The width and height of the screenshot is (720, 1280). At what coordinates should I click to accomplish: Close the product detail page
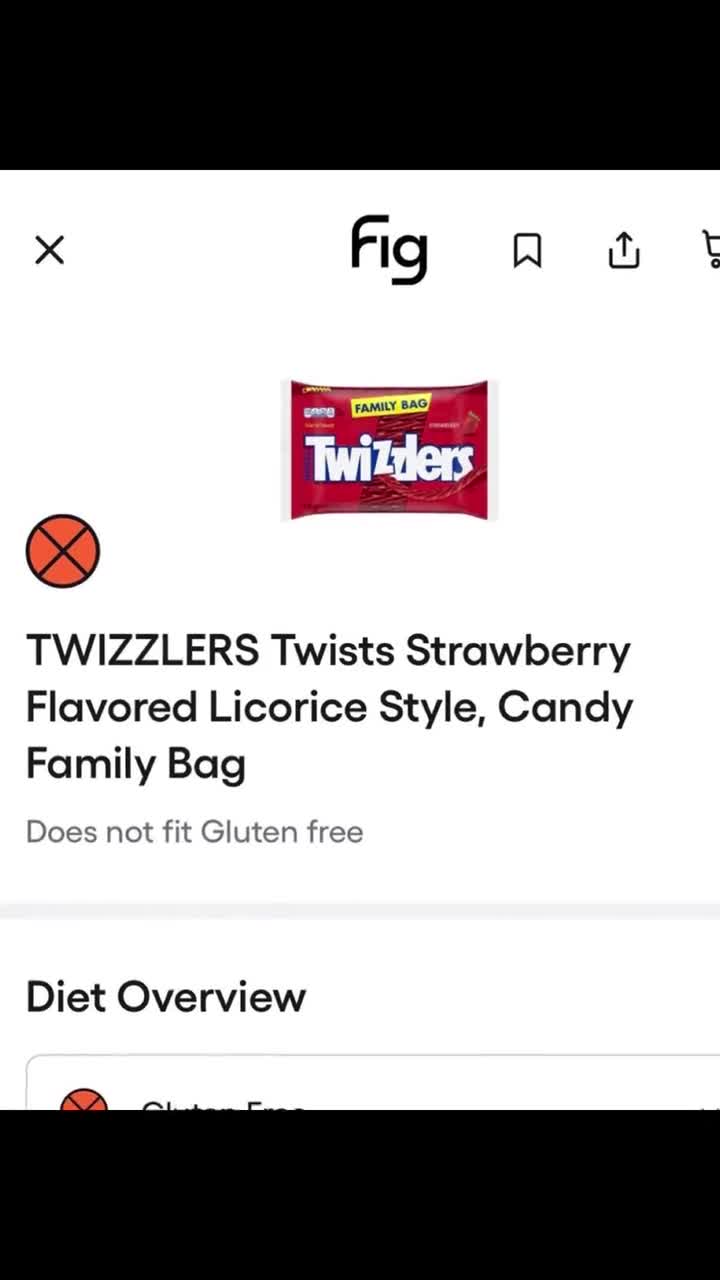coord(49,250)
